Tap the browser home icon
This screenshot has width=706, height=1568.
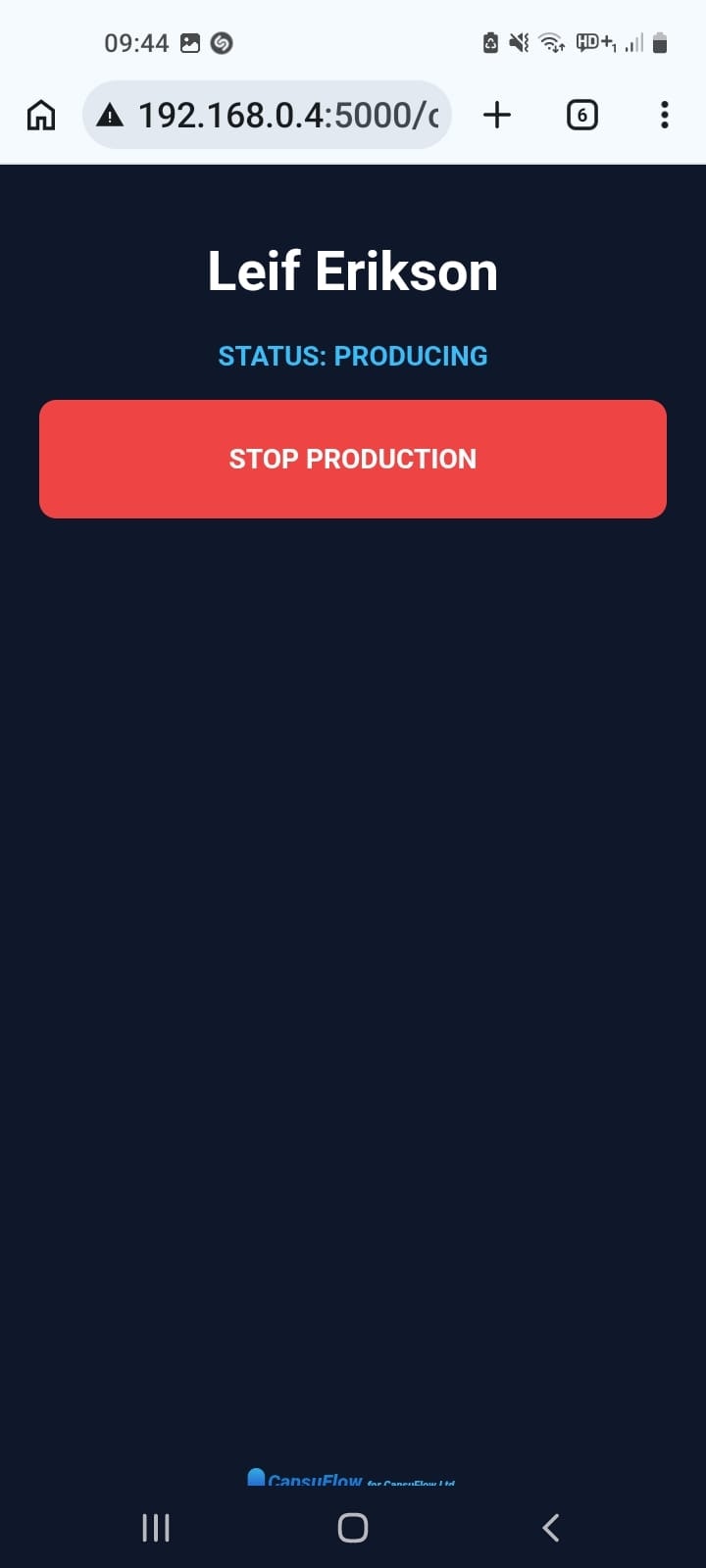tap(41, 114)
